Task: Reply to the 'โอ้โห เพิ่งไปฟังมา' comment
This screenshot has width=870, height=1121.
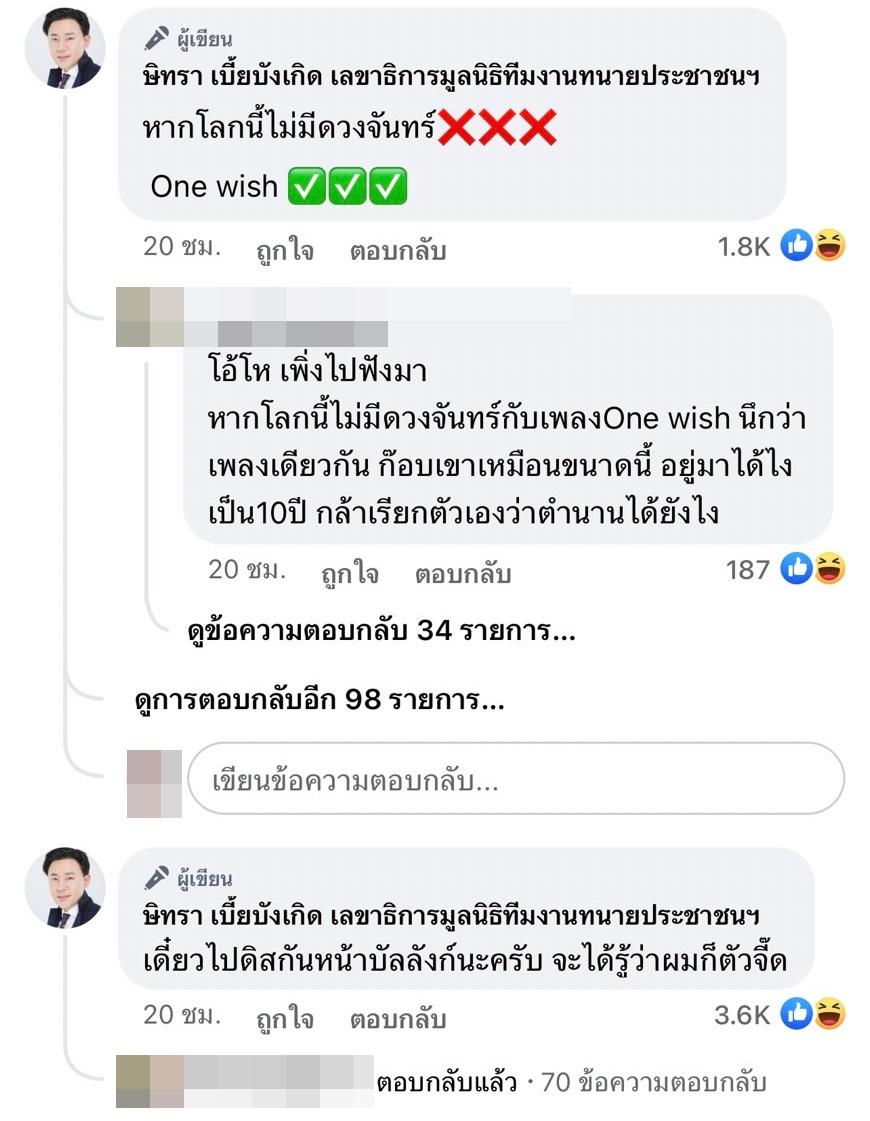Action: (x=462, y=574)
